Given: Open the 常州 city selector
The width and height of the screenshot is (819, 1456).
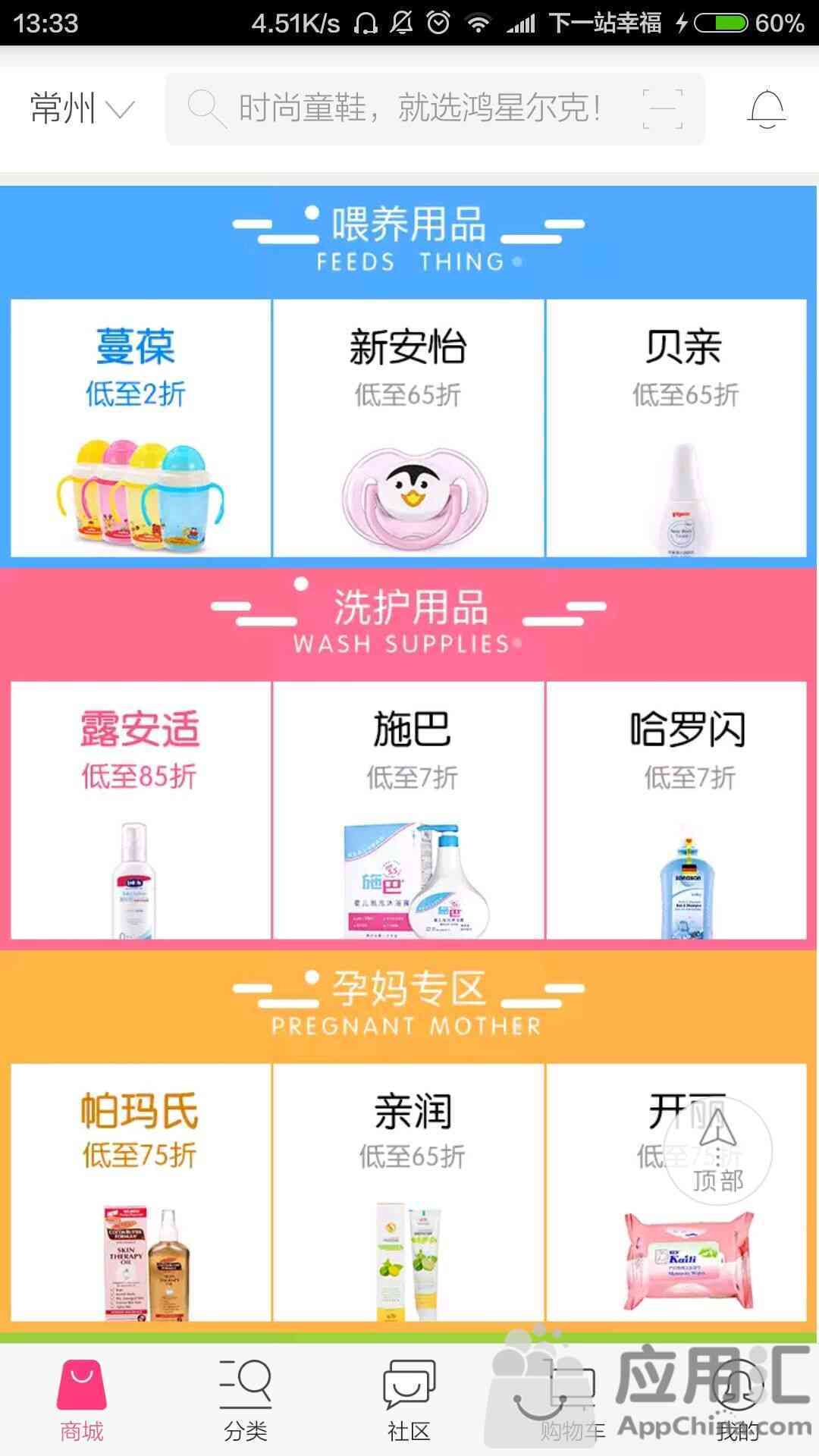Looking at the screenshot, I should point(81,108).
